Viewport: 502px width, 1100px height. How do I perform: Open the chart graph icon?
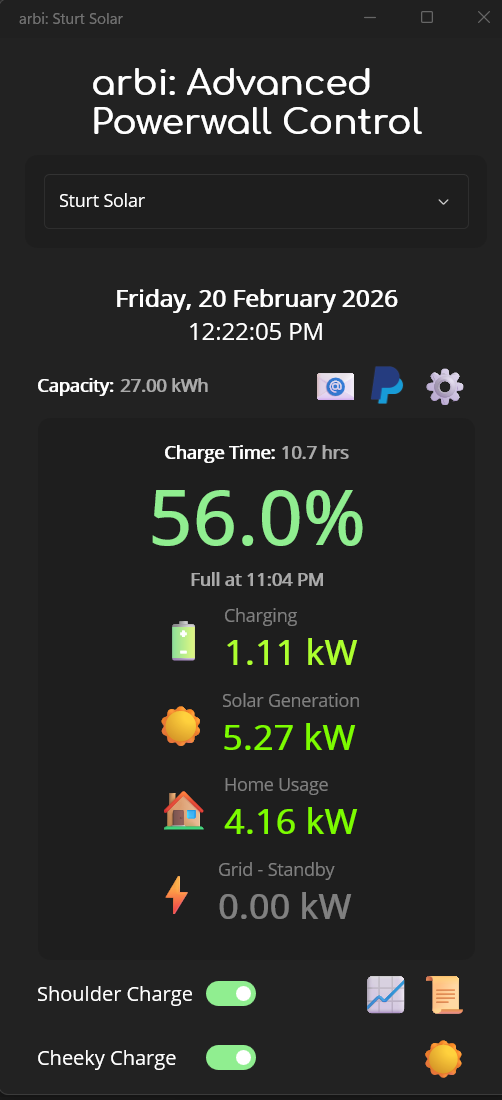(386, 994)
